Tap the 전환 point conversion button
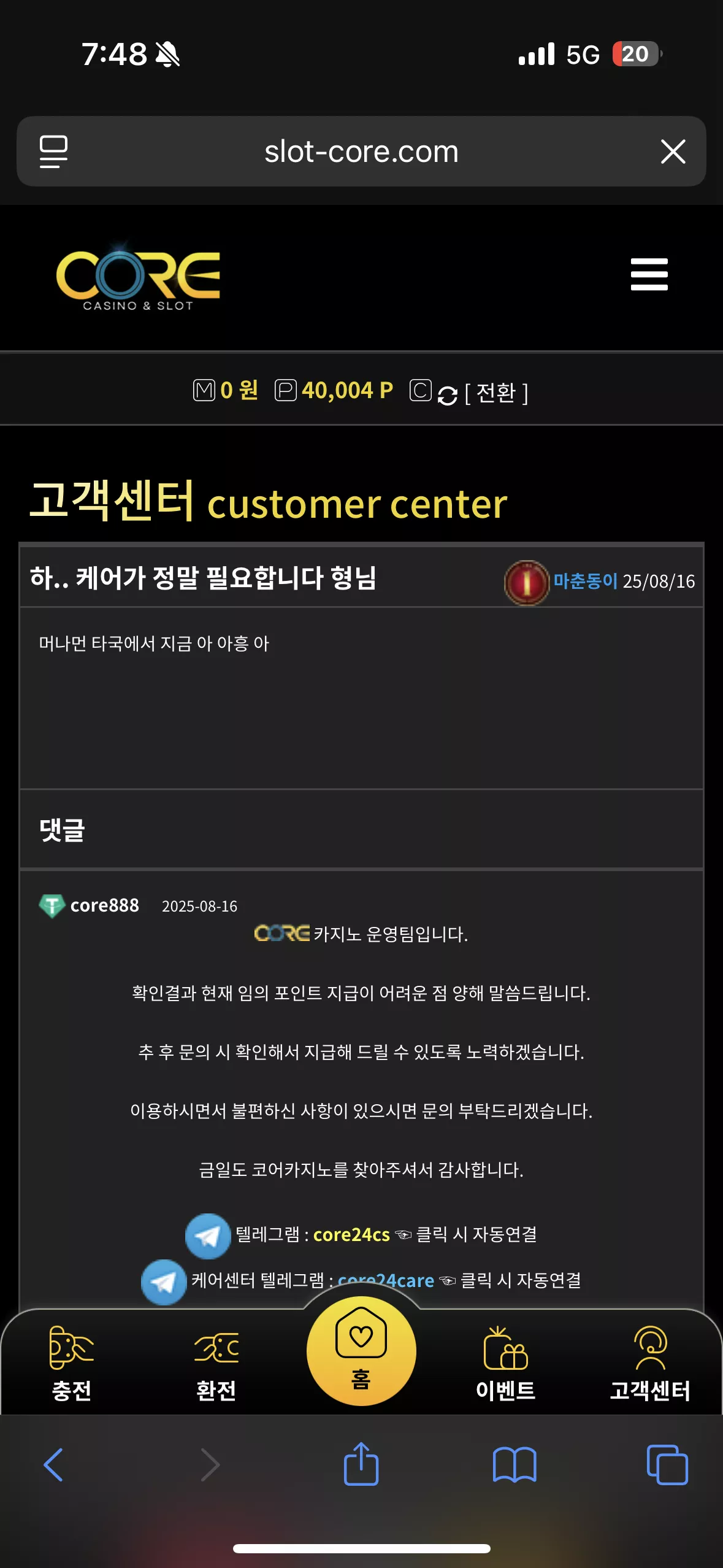This screenshot has height=1568, width=723. coord(497,393)
